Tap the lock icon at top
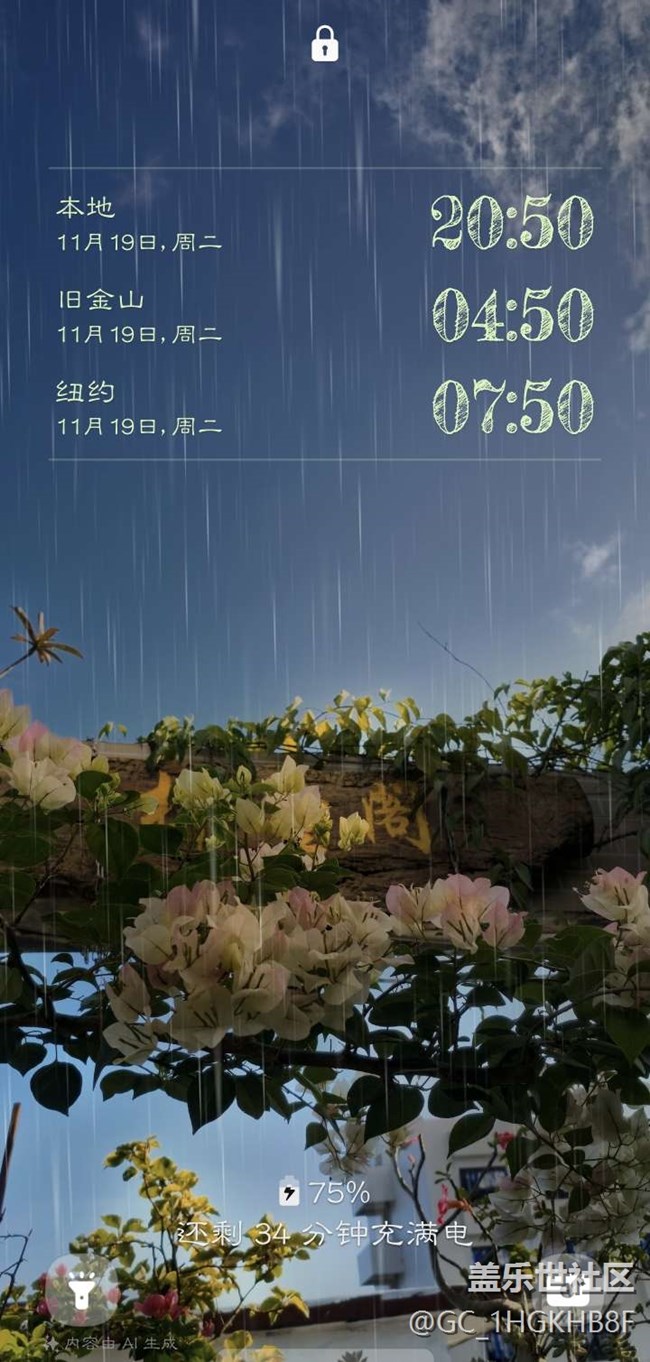650x1362 pixels. point(325,44)
